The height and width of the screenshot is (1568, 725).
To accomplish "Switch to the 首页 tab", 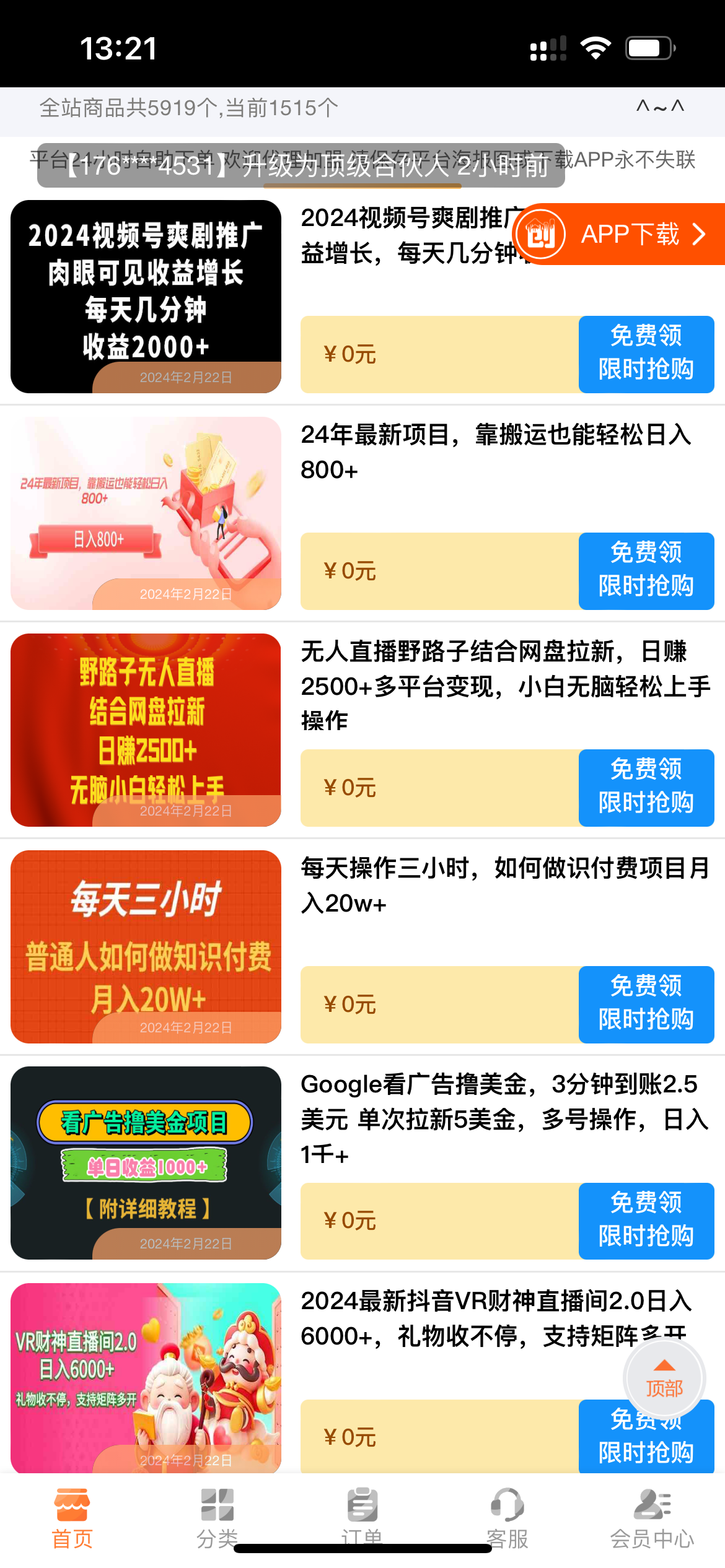I will pos(72,1518).
